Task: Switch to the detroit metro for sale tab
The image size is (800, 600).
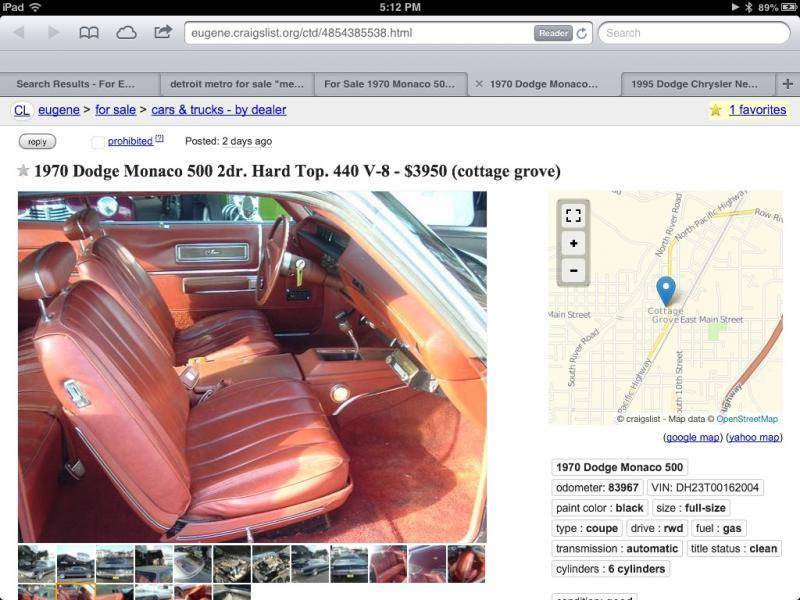Action: (x=236, y=85)
